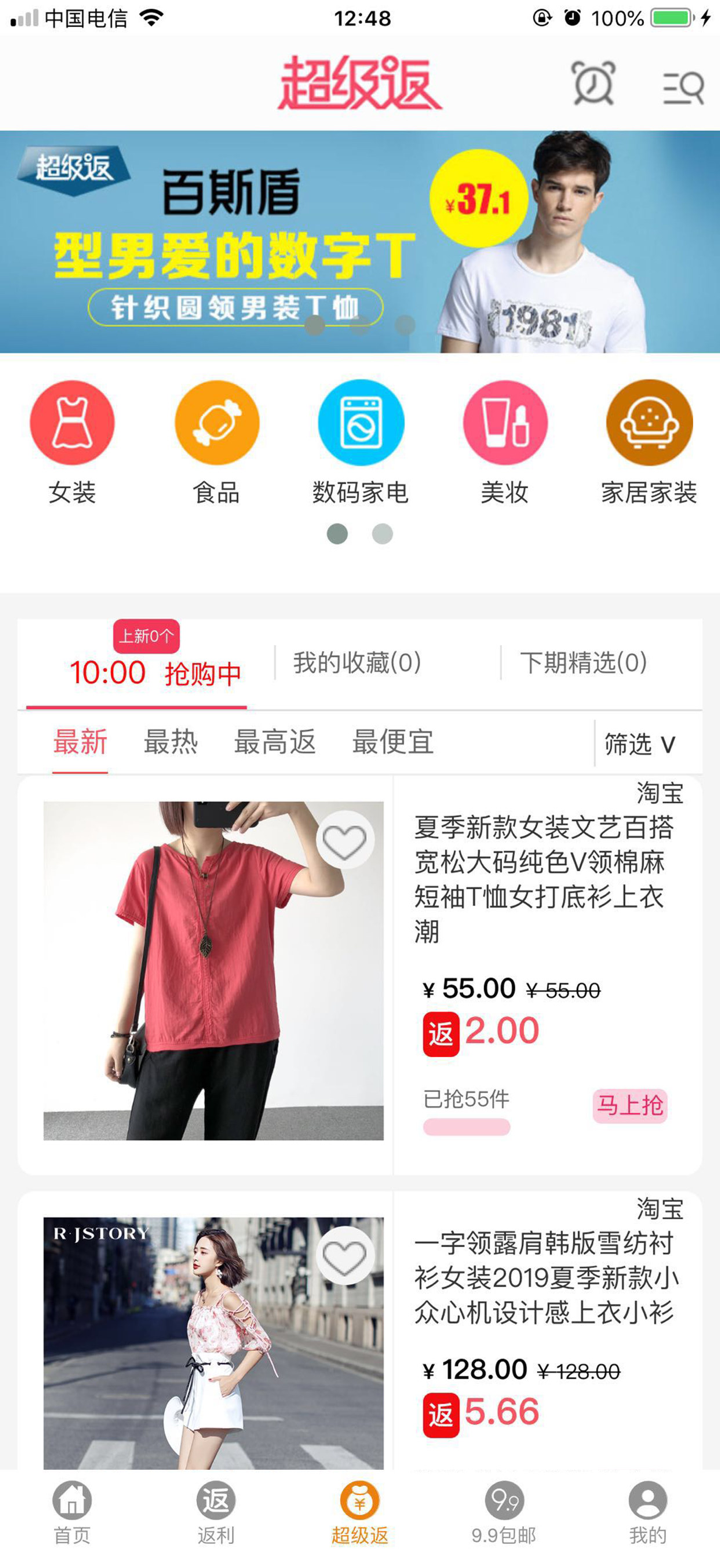Select the 食品 category icon

pyautogui.click(x=215, y=421)
